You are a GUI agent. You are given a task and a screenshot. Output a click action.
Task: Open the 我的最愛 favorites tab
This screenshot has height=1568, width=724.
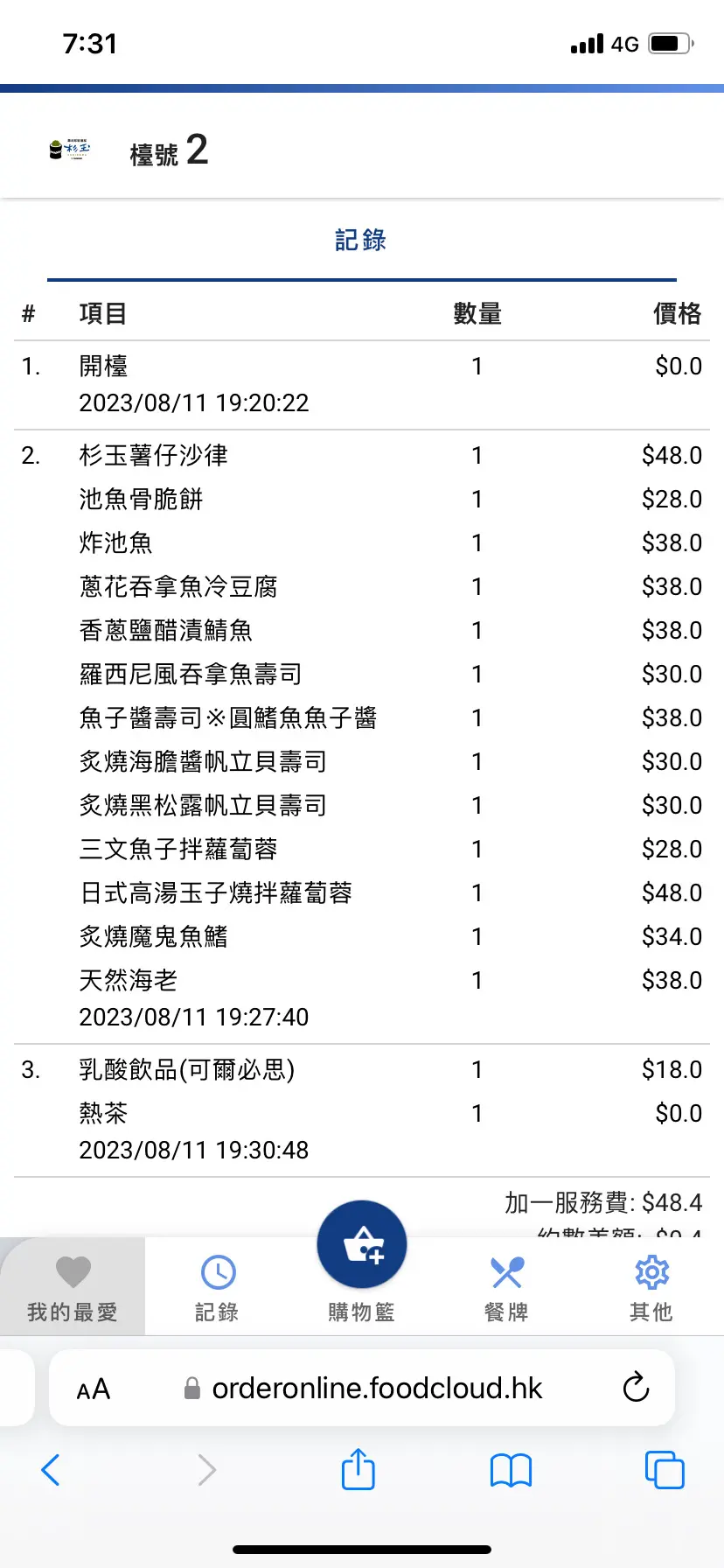click(x=73, y=1286)
